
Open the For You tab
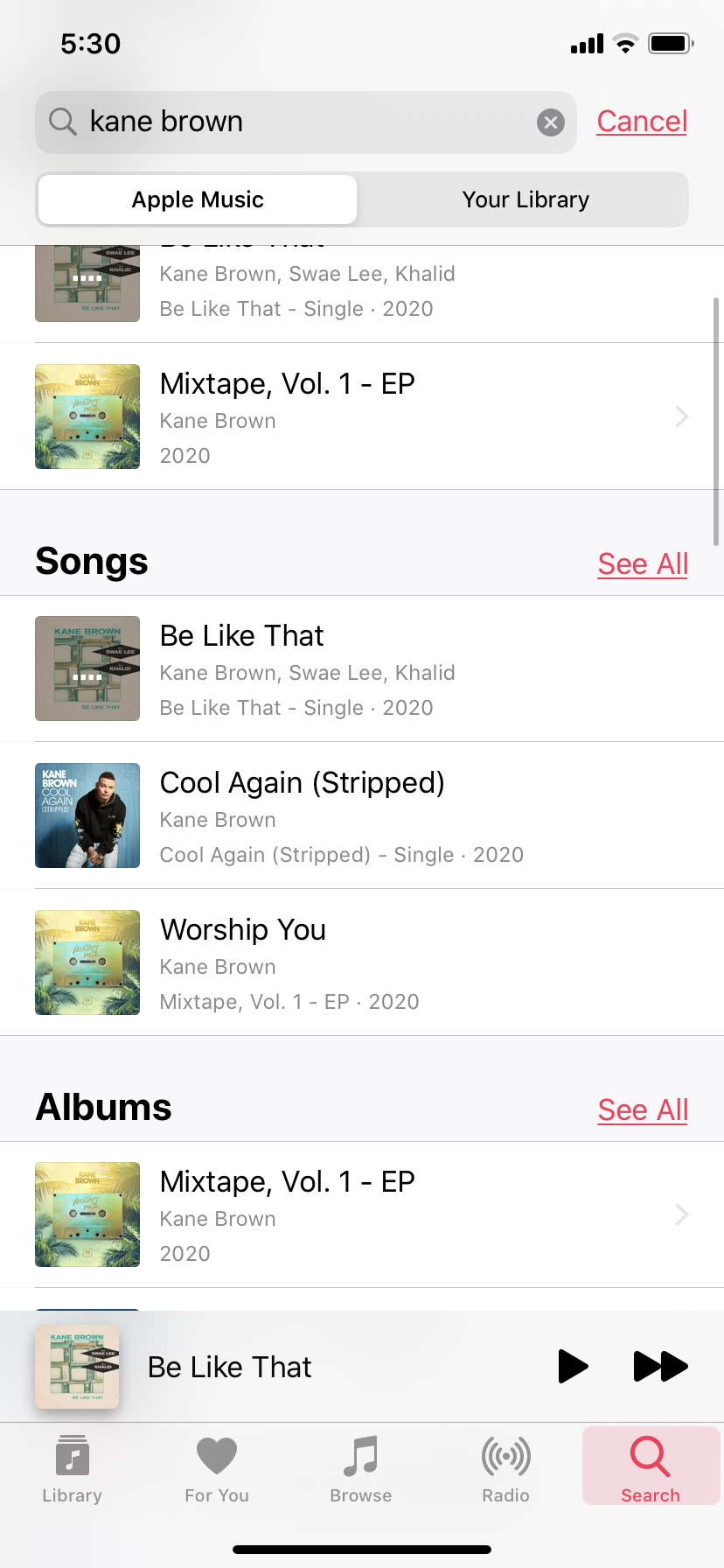click(217, 1469)
